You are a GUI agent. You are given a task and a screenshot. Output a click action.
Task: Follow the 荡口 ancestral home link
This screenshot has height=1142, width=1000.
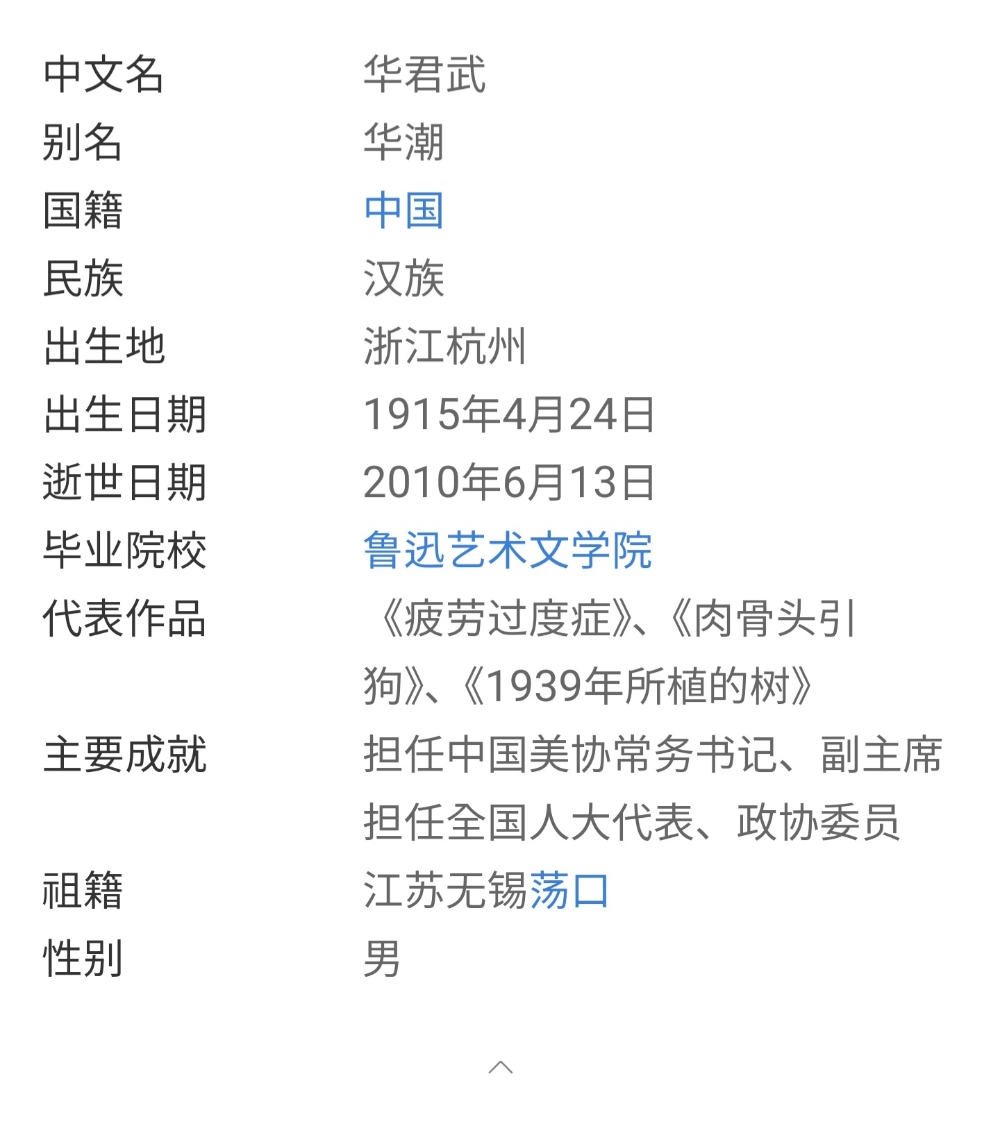569,890
